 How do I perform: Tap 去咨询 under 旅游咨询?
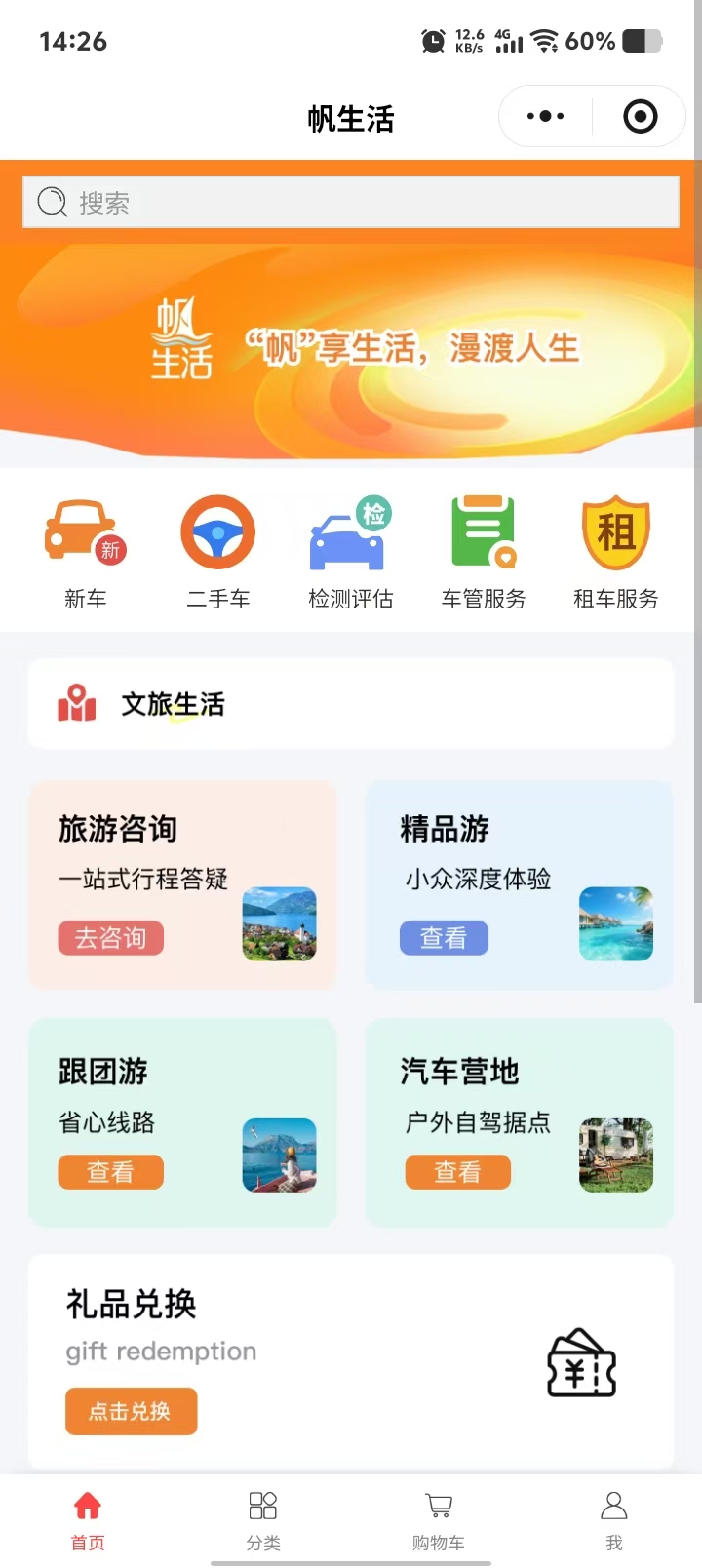(110, 938)
